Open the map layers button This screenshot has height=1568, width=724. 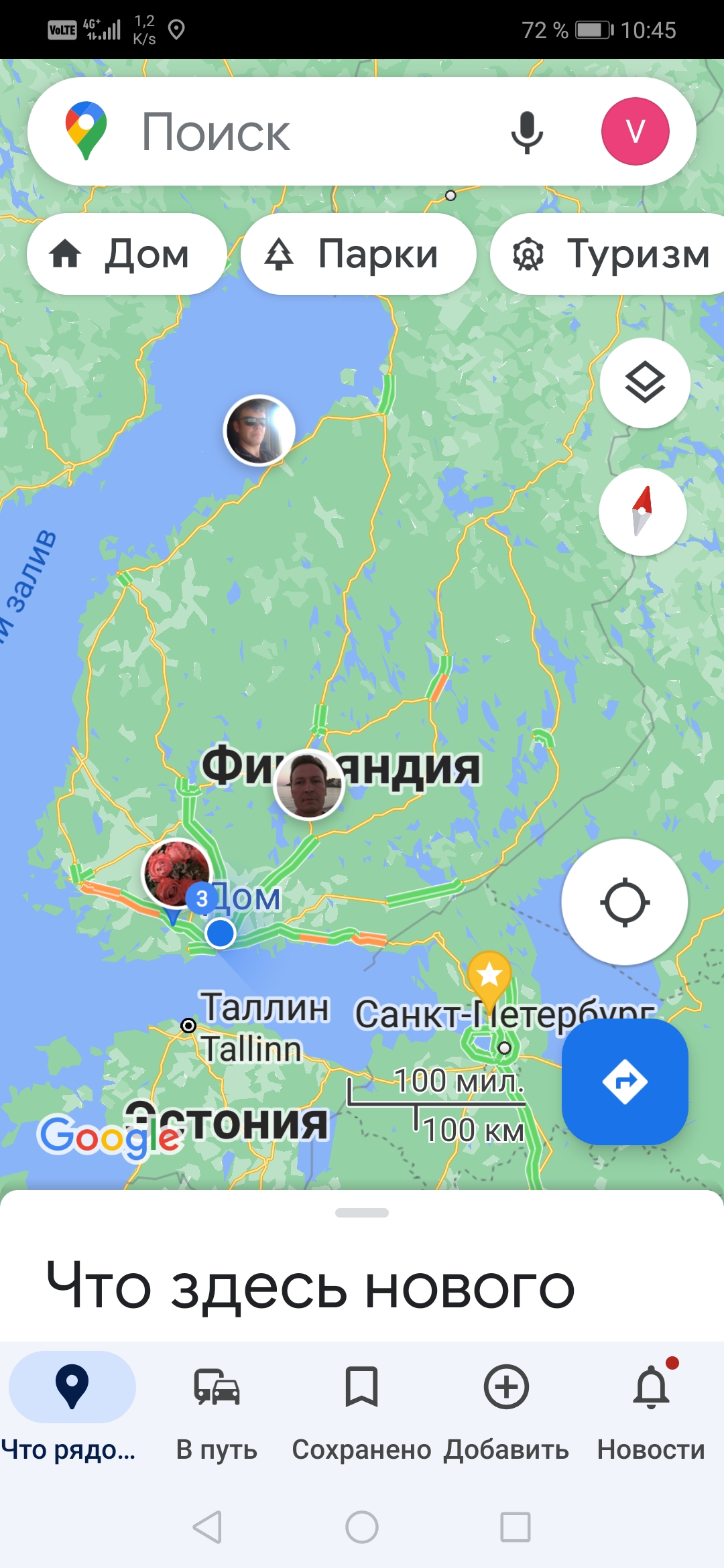coord(644,383)
